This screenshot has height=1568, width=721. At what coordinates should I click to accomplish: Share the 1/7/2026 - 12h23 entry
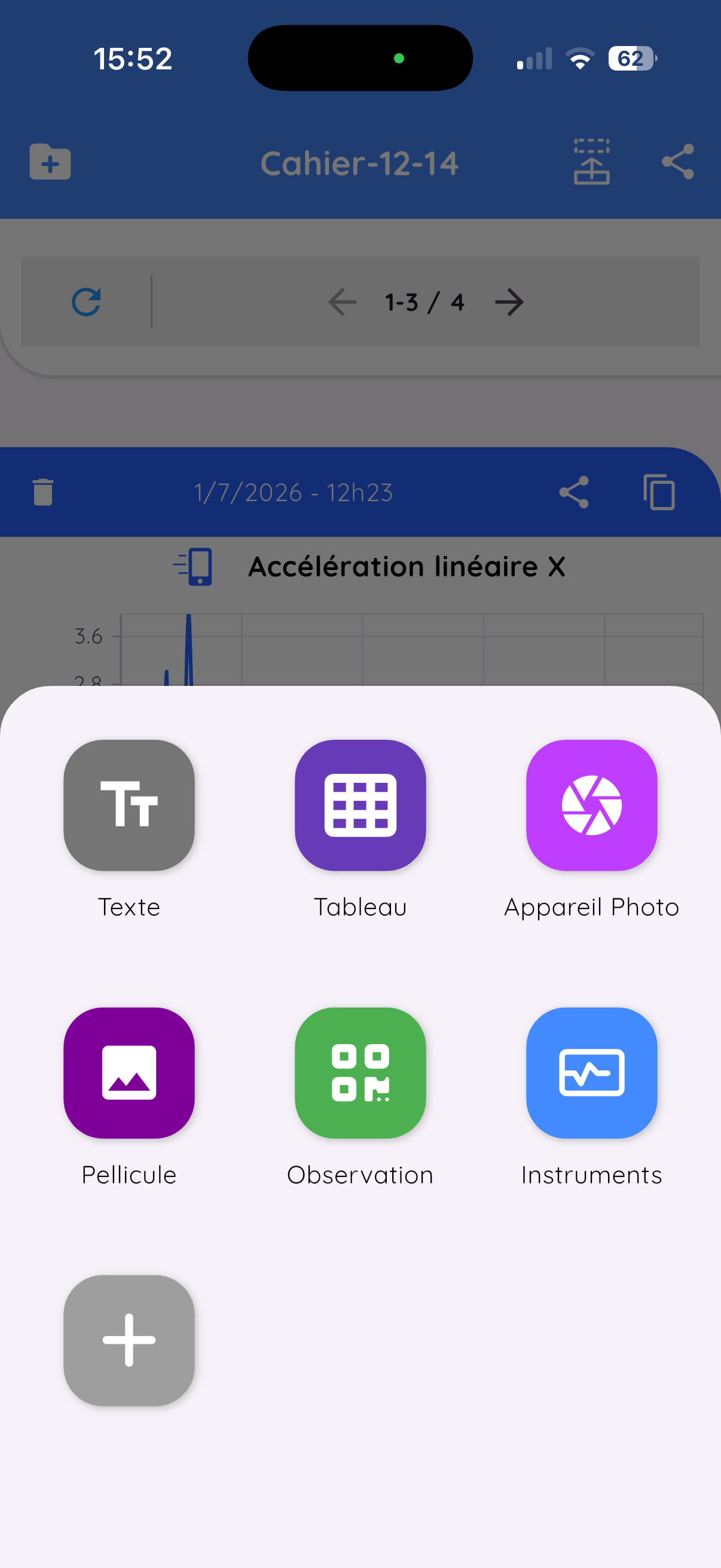click(574, 492)
